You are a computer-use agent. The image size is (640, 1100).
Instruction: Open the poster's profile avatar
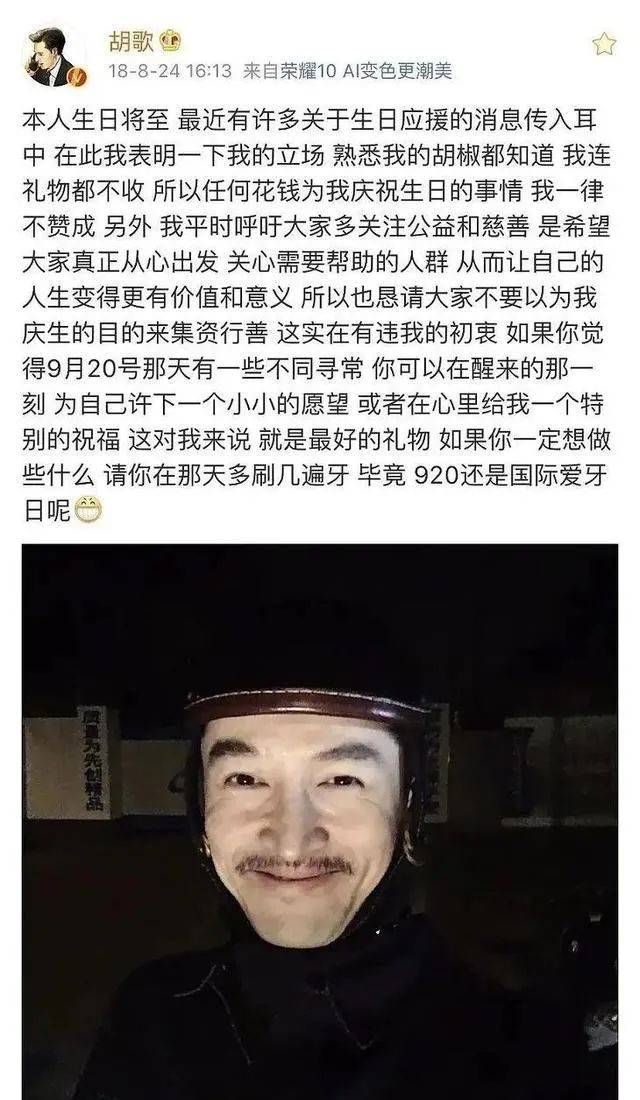[54, 57]
